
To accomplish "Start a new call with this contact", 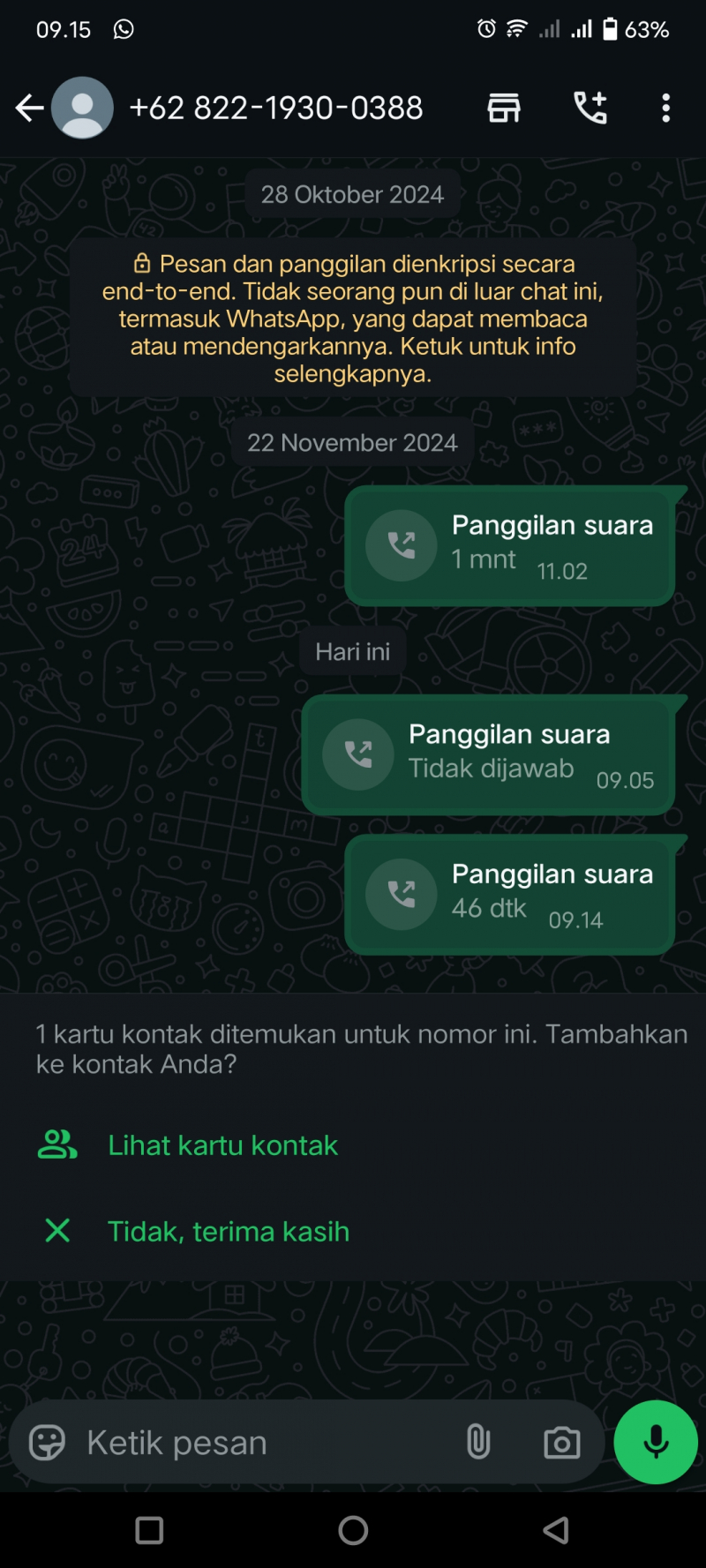I will click(590, 109).
